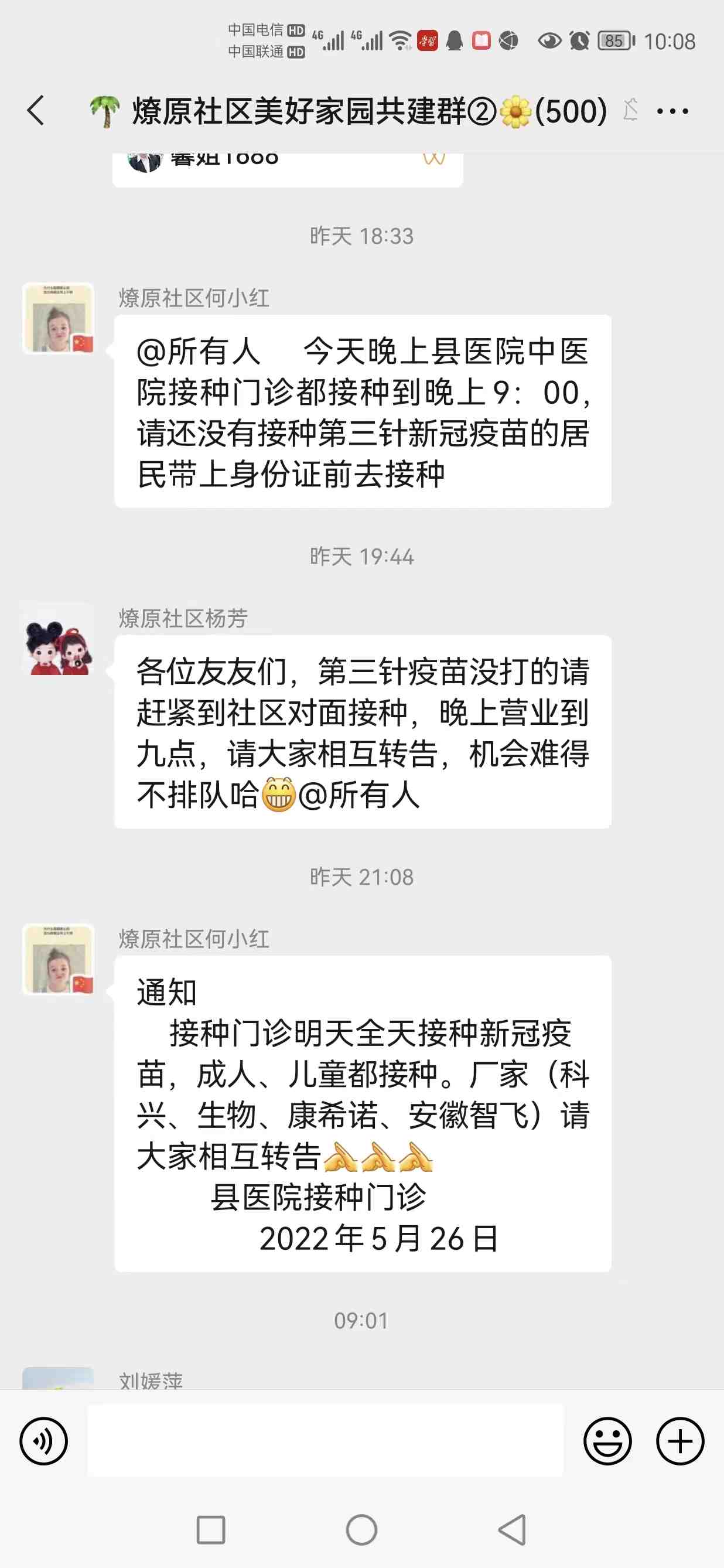Open the three-dot group chat menu
724x1568 pixels.
pos(672,111)
